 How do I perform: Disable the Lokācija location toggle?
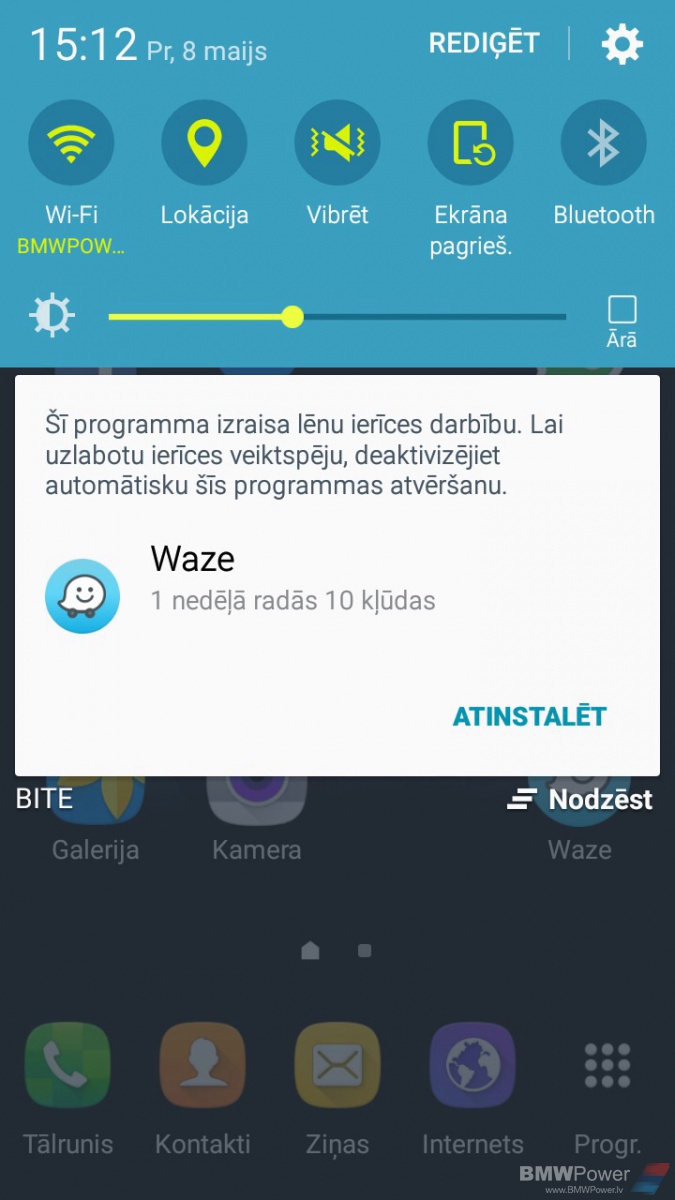pos(204,143)
